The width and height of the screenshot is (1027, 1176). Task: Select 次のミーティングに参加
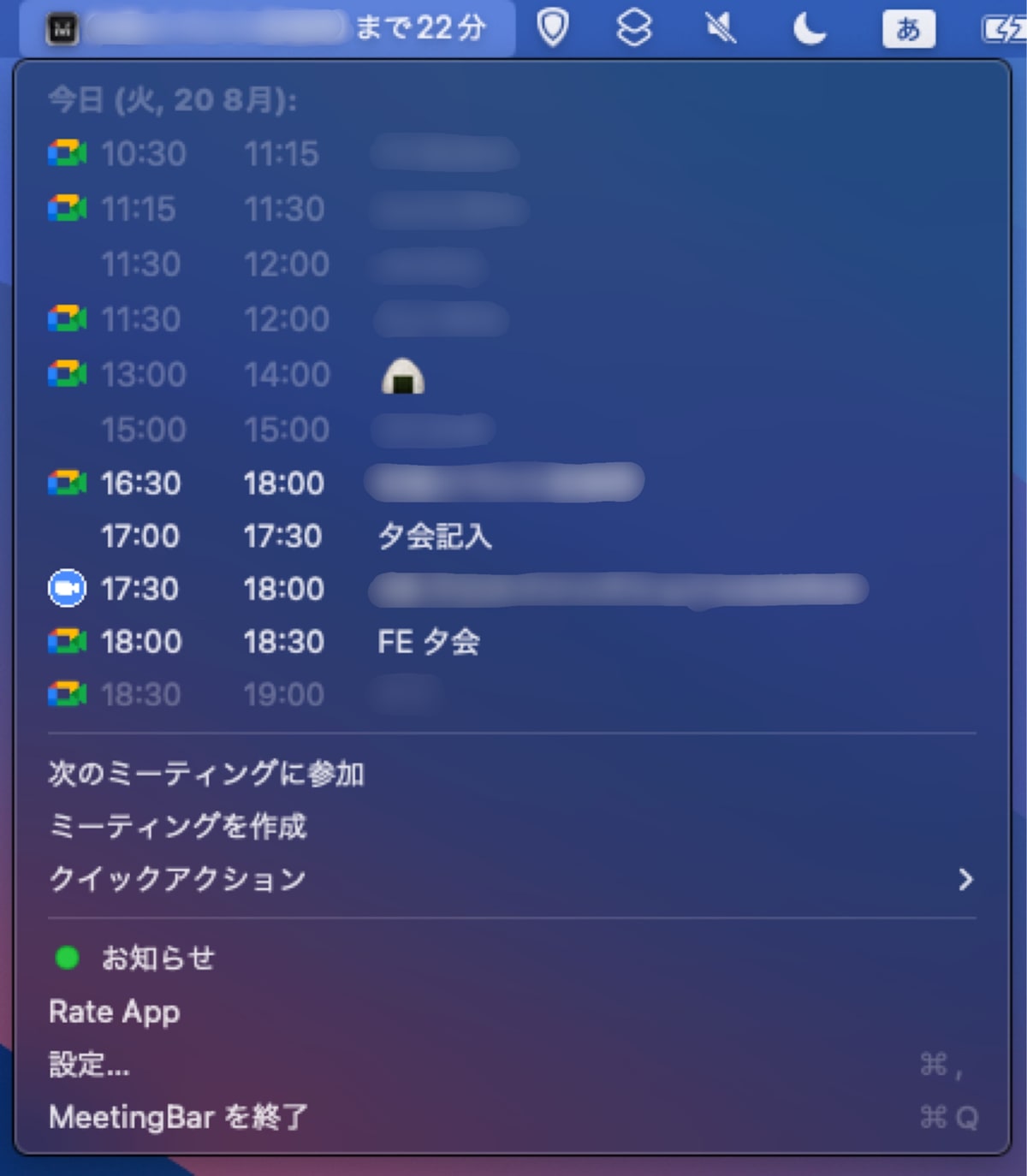[x=206, y=774]
